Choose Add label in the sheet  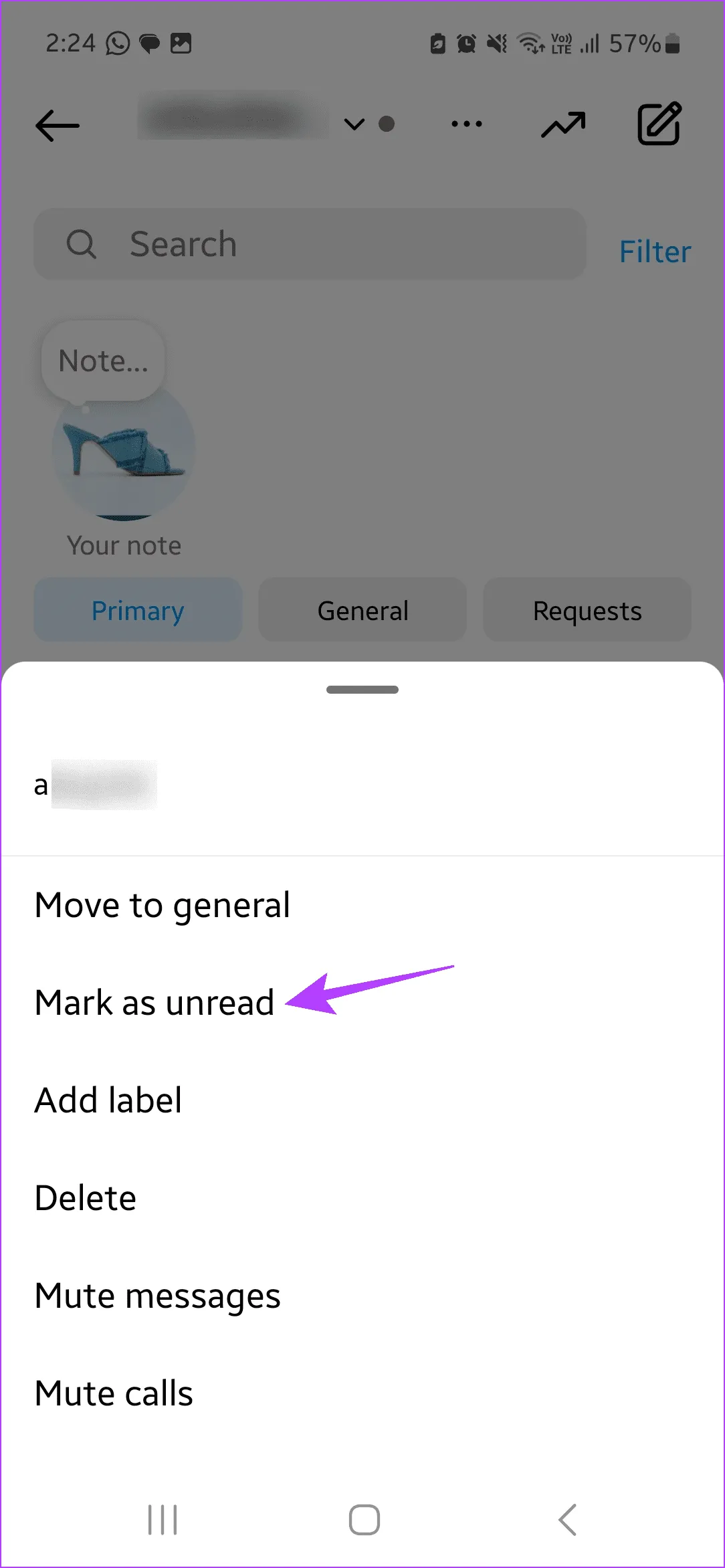(108, 1100)
